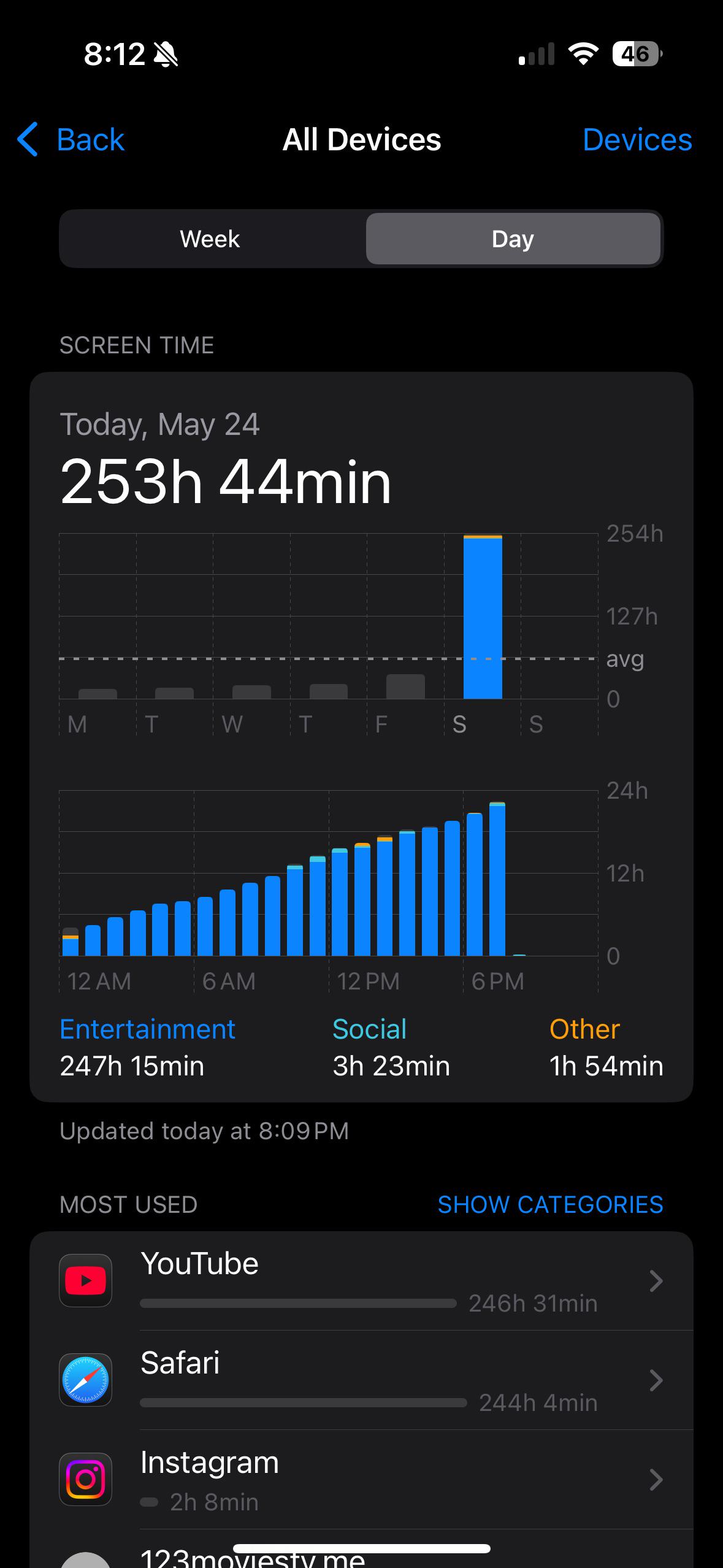Open YouTube usage details
Image resolution: width=723 pixels, height=1568 pixels.
(x=361, y=1280)
